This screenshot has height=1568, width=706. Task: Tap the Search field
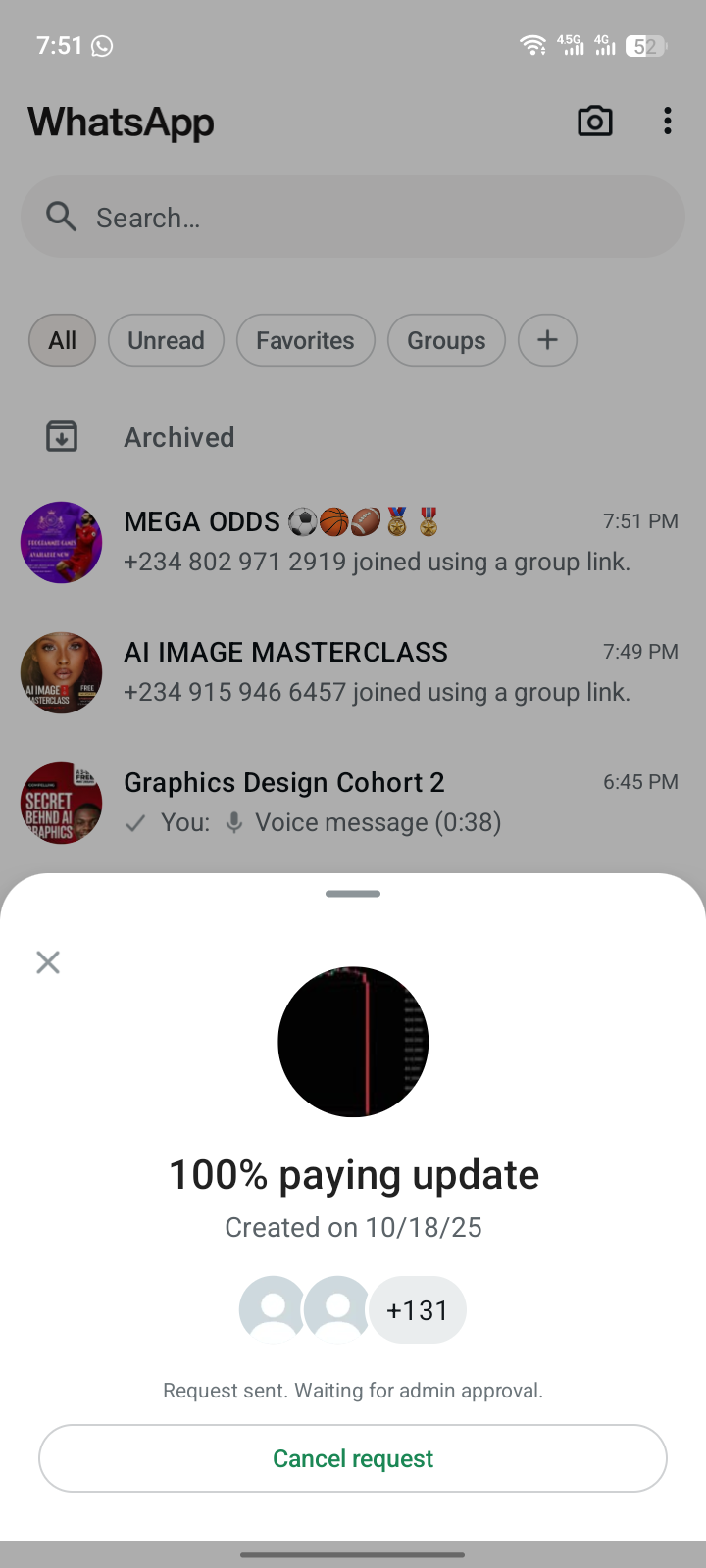click(x=353, y=217)
